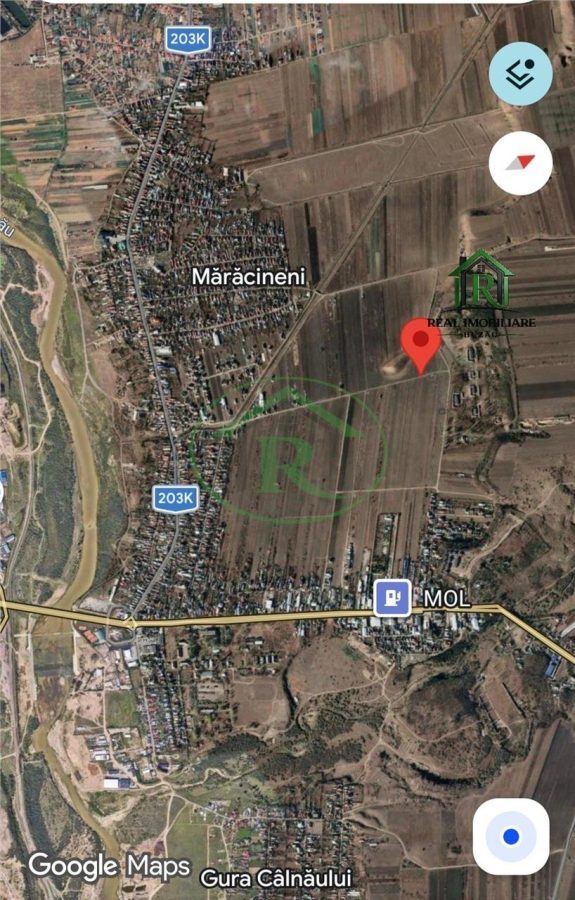575x900 pixels.
Task: Center map on my location
Action: [511, 836]
